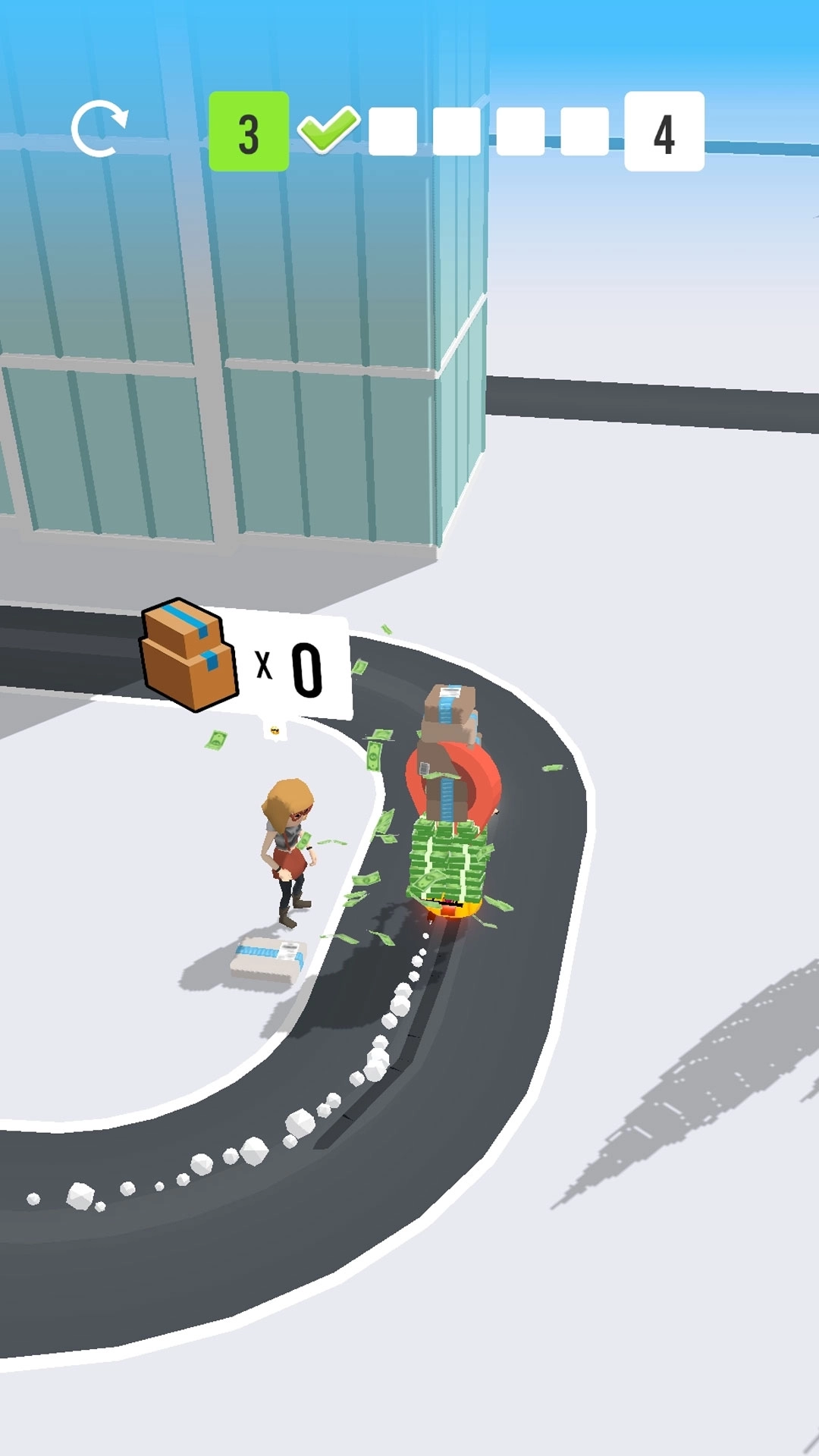Screen dimensions: 819x1456
Task: Tap the restart level arrow icon
Action: tap(99, 129)
